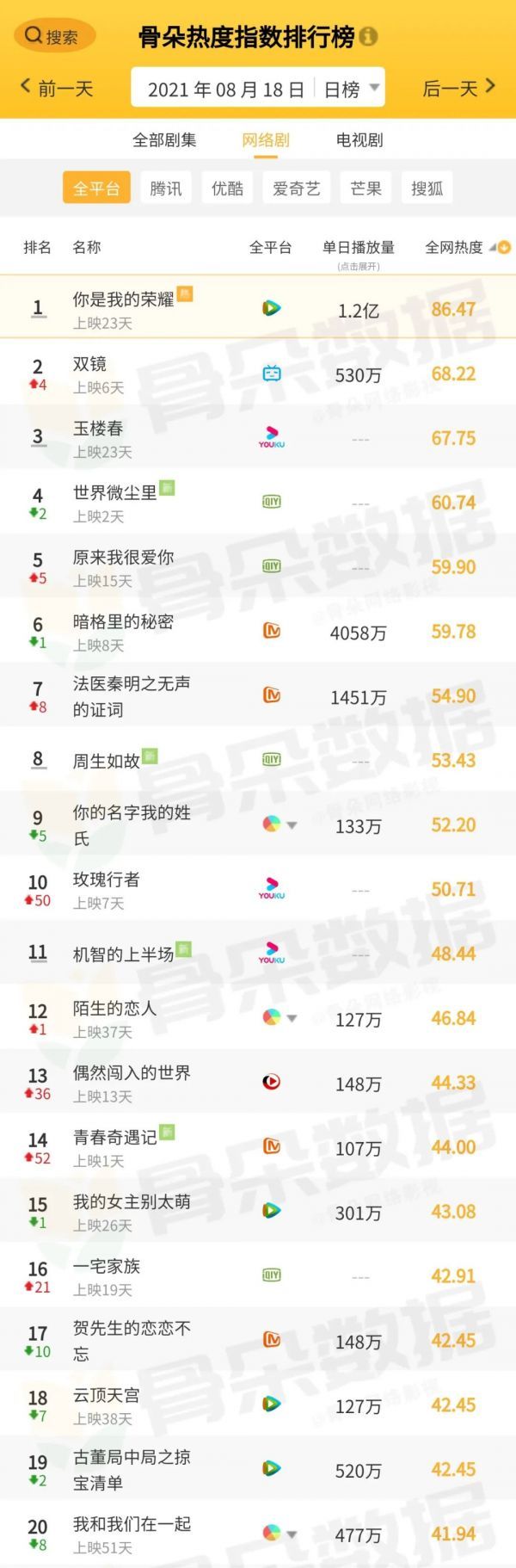Expand platforms for 你的名字我的姓氏
This screenshot has width=516, height=1568.
292,824
